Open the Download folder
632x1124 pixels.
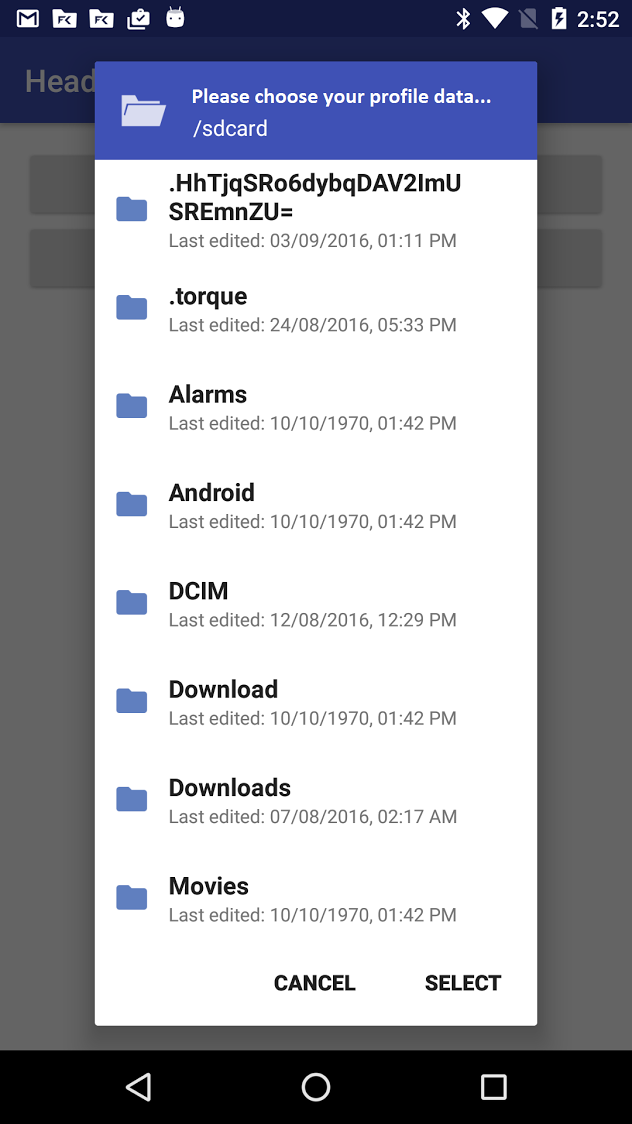click(x=315, y=701)
